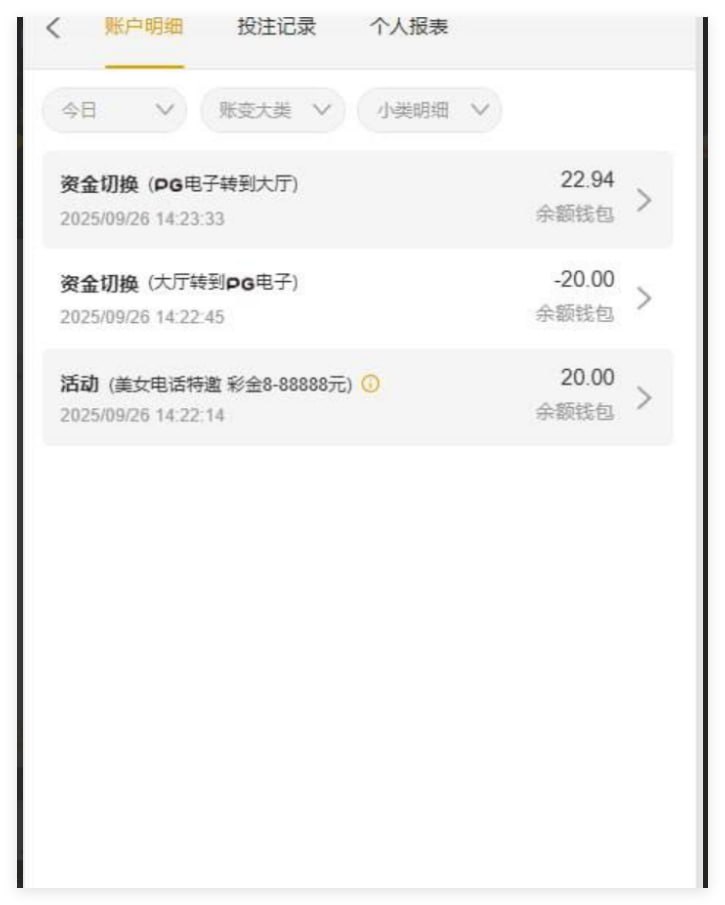This screenshot has height=905, width=725.
Task: Expand the 今日 date dropdown
Action: click(113, 111)
